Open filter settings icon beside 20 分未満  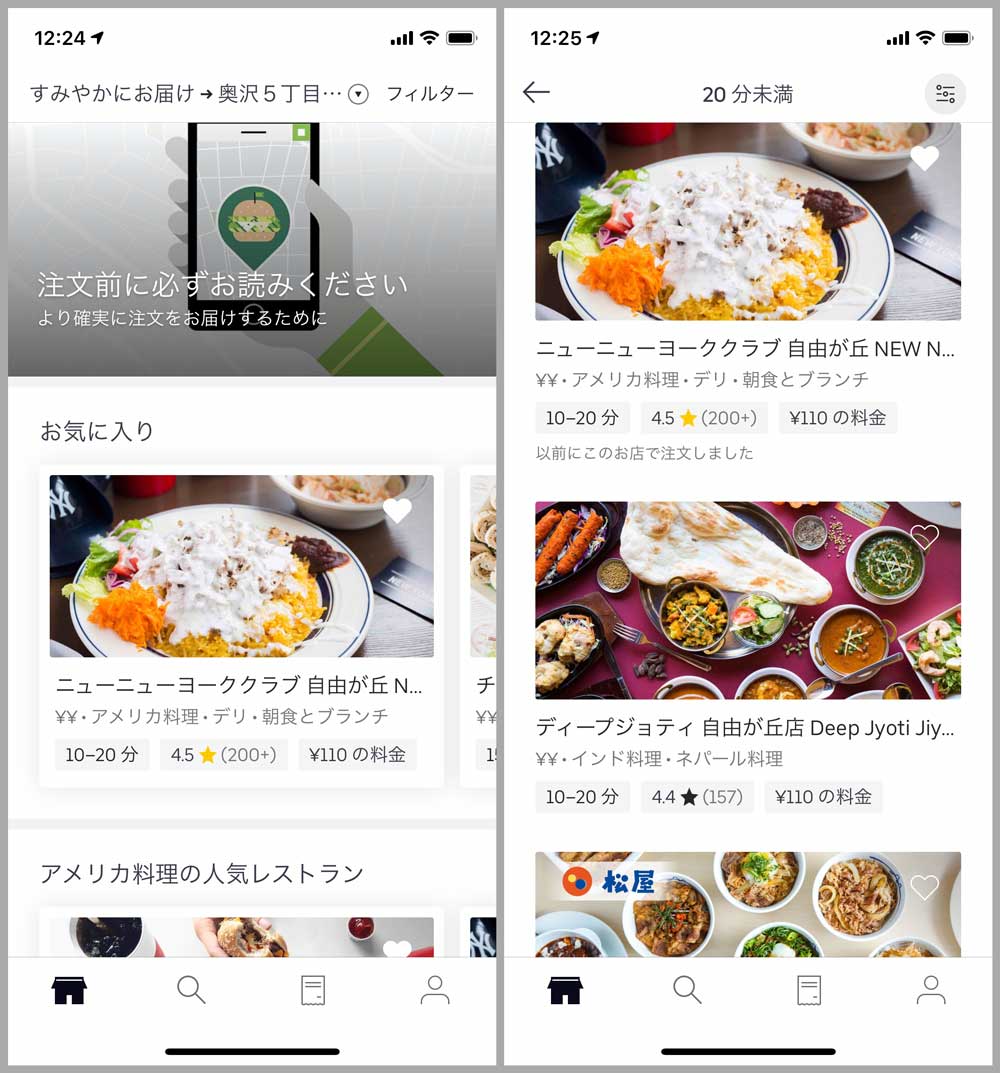pyautogui.click(x=945, y=94)
